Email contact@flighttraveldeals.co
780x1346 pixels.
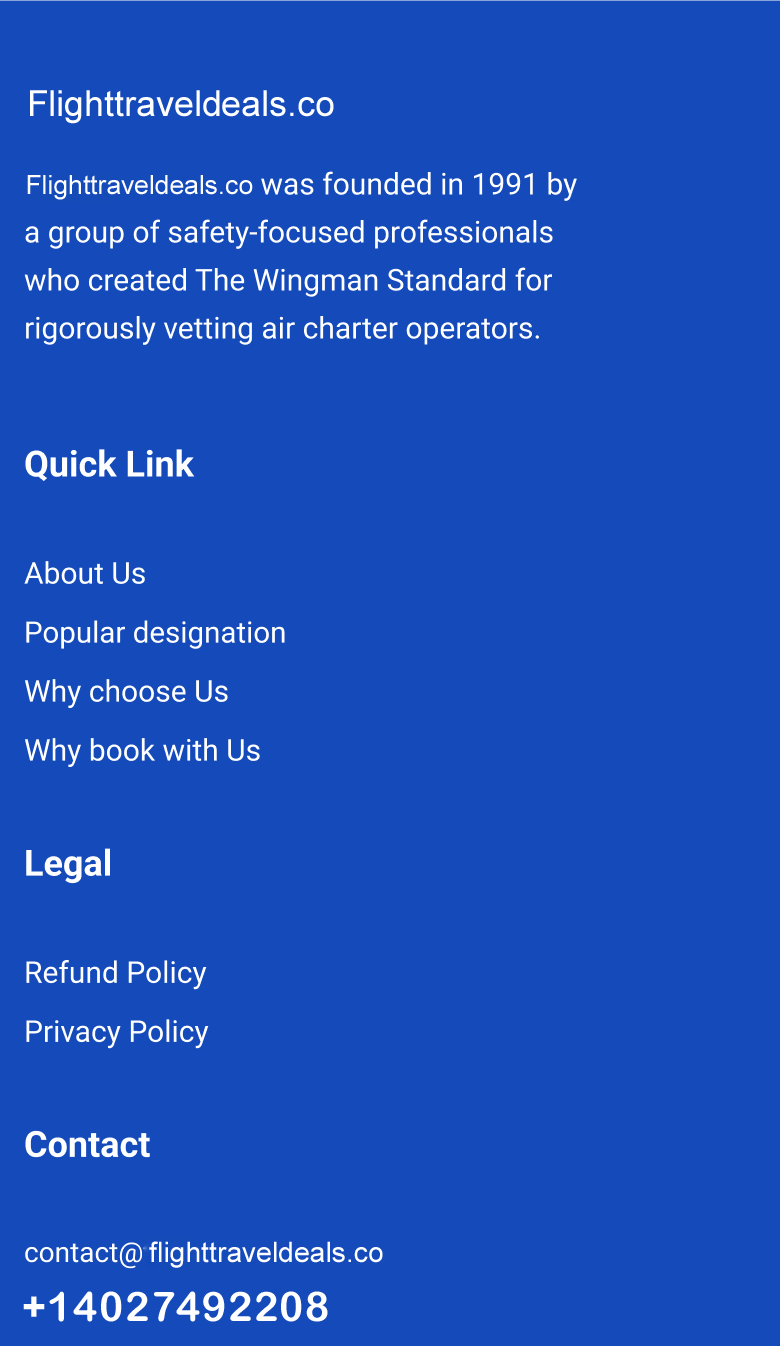pyautogui.click(x=204, y=1253)
